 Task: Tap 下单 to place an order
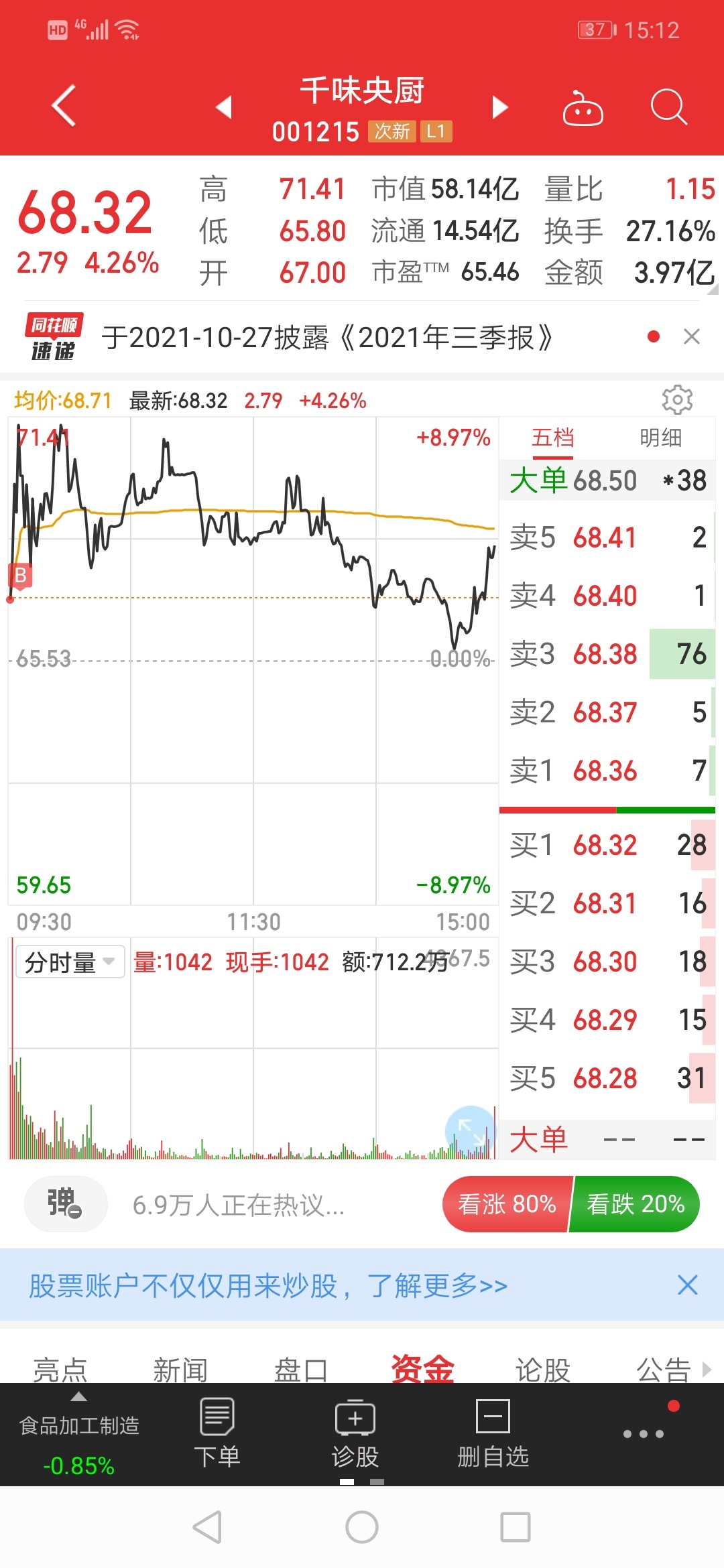point(217,1433)
